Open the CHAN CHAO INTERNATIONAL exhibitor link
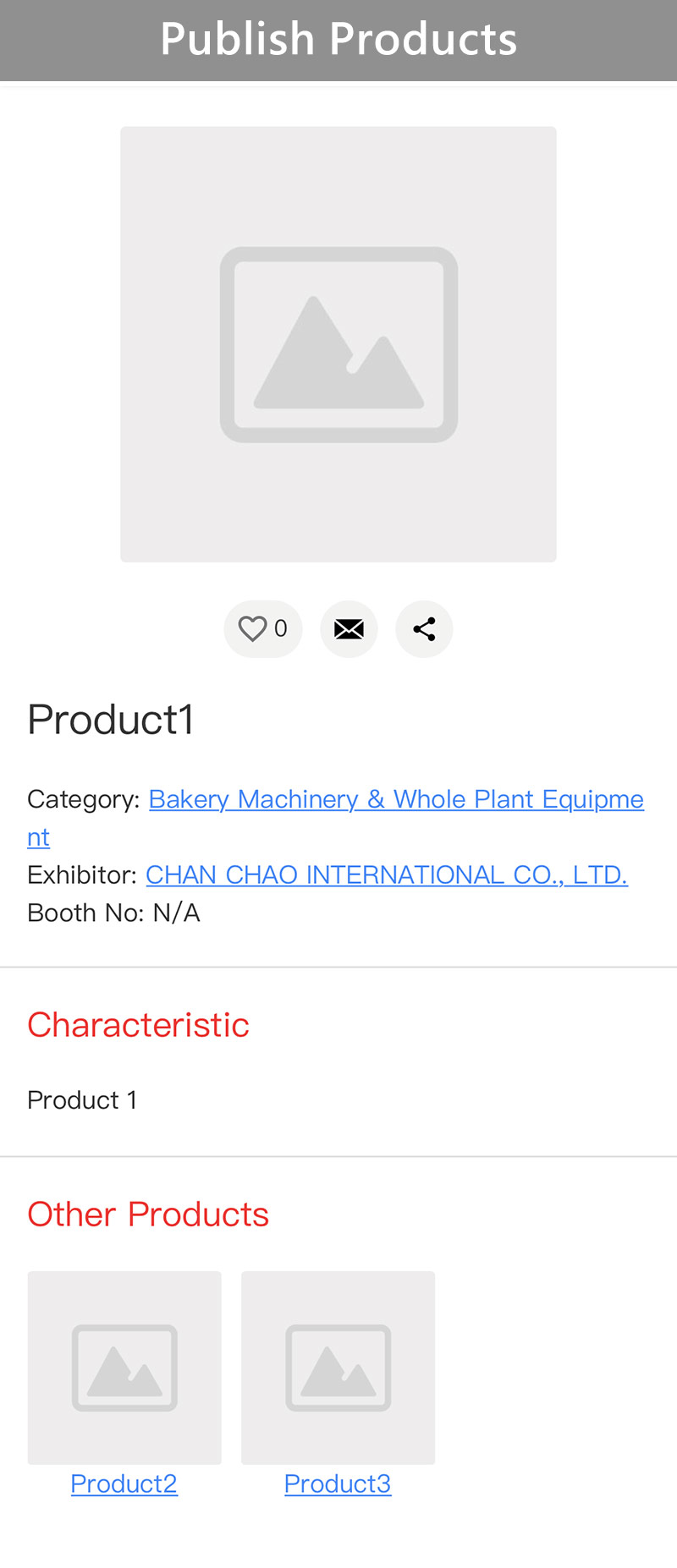Screen dimensions: 677x1568 387,874
